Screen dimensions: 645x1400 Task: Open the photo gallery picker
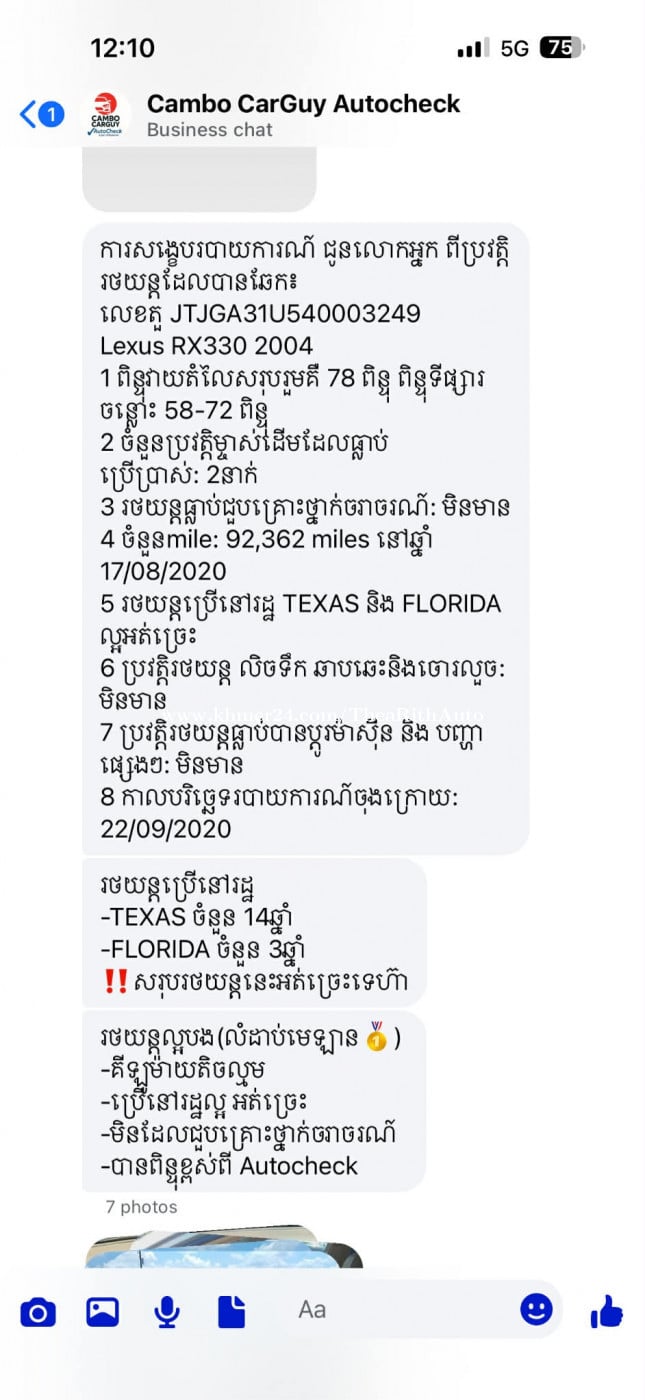tap(102, 1311)
